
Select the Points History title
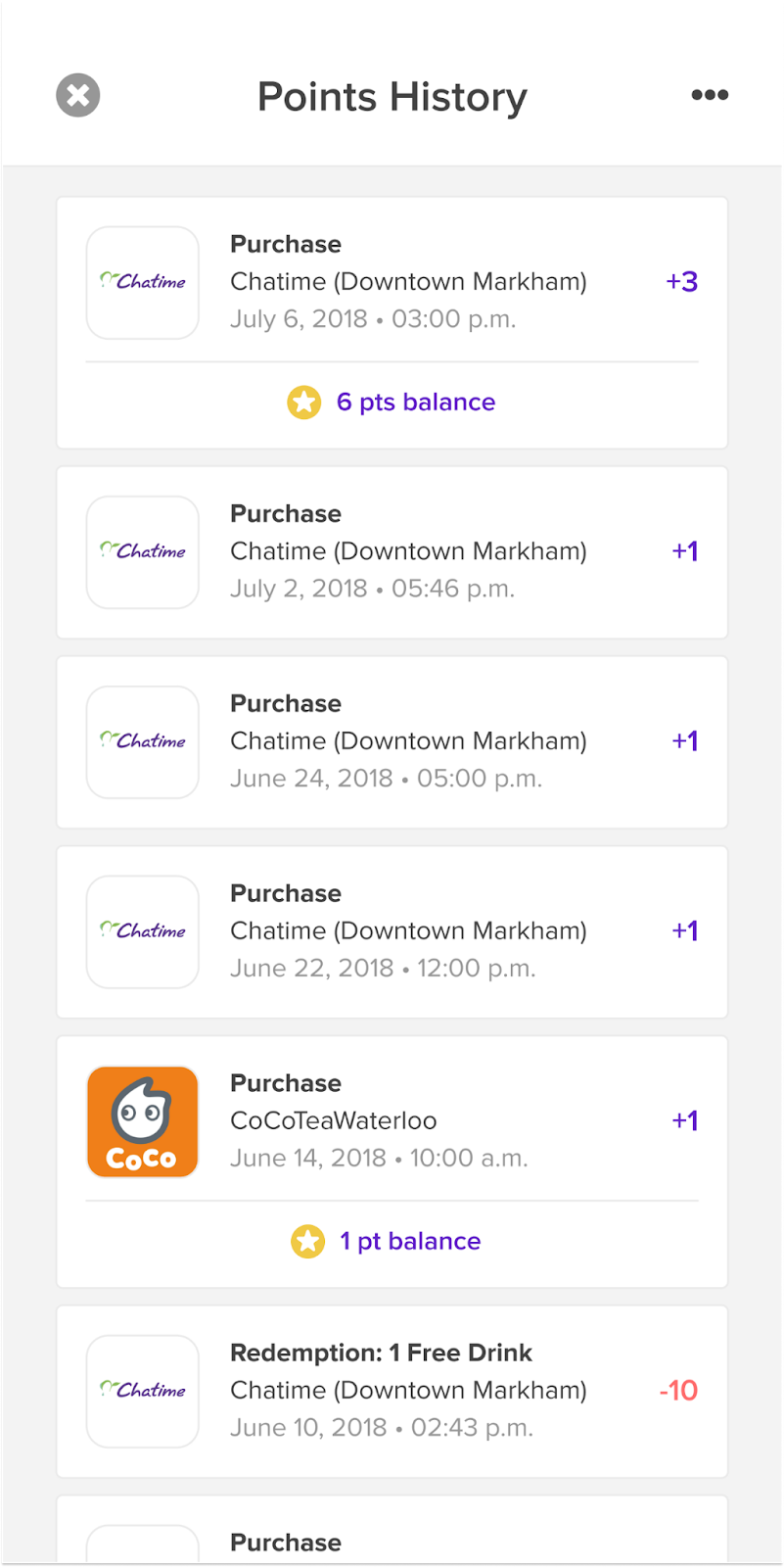tap(392, 96)
